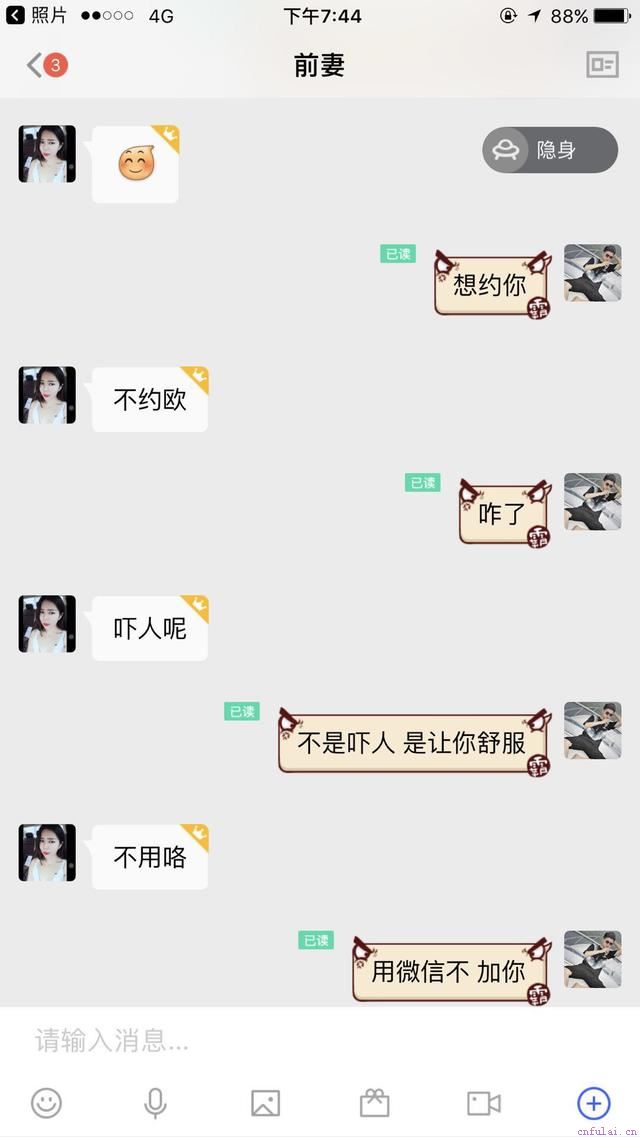Screen dimensions: 640x1138
Task: Return to 照片 app via status bar
Action: 36,16
